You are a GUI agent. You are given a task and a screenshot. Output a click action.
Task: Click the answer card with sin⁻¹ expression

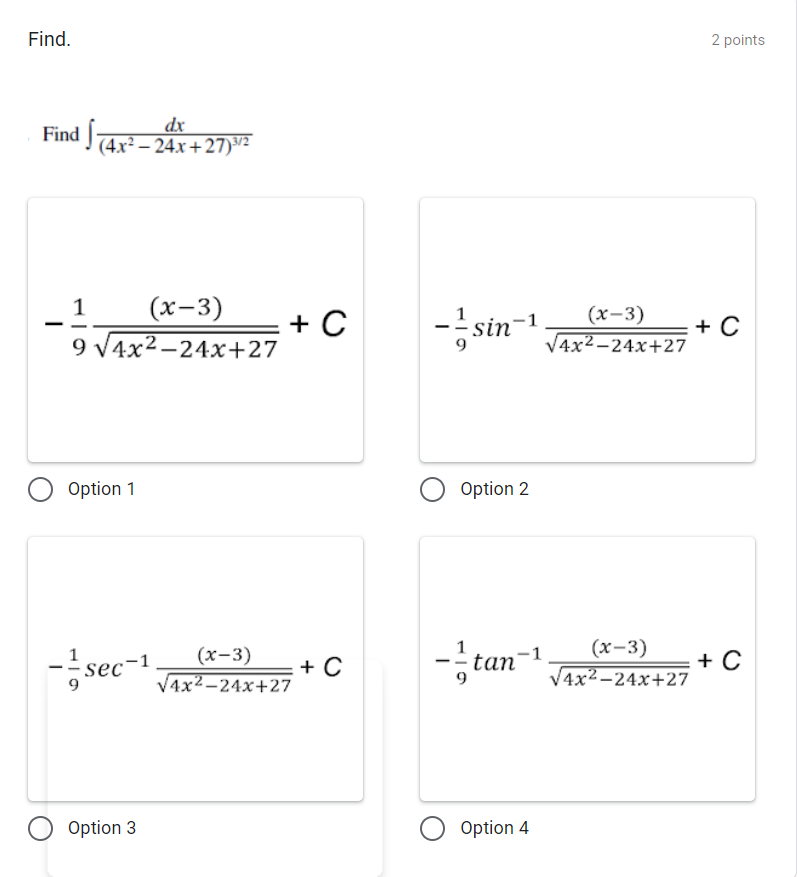point(587,330)
